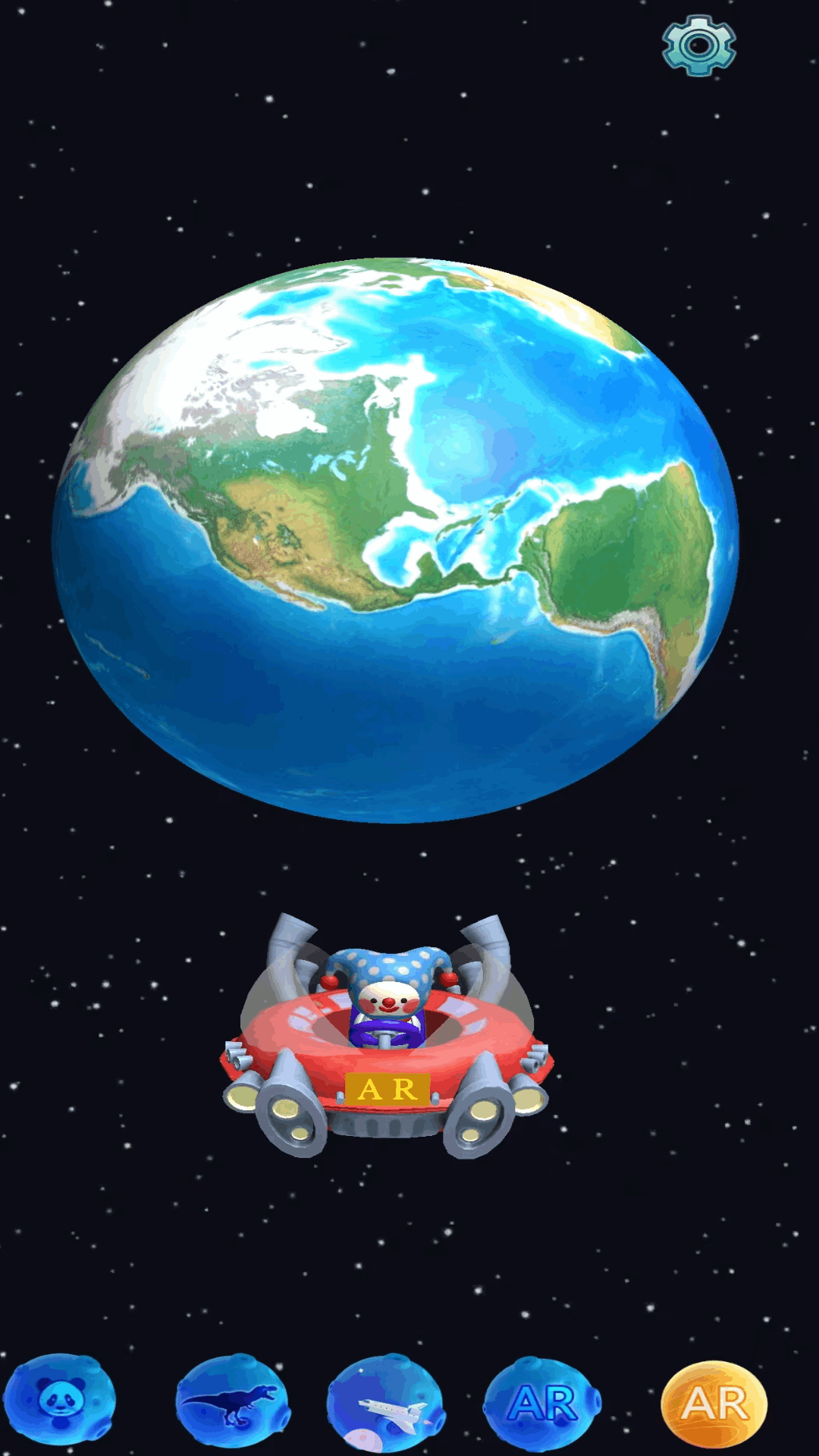Viewport: 819px width, 1456px height.
Task: Tap the Earth globe
Action: pyautogui.click(x=394, y=540)
